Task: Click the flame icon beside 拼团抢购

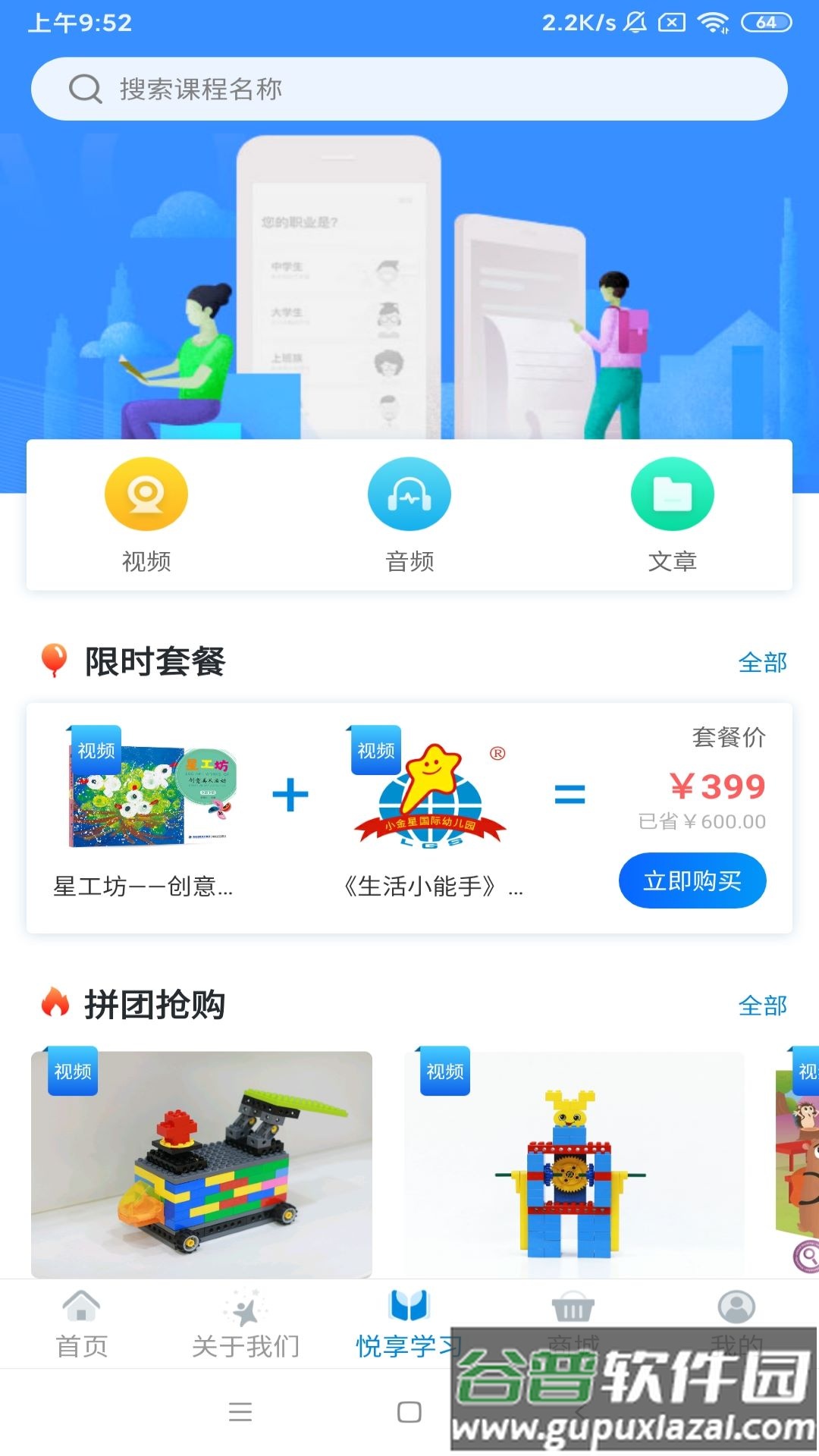Action: (55, 1006)
